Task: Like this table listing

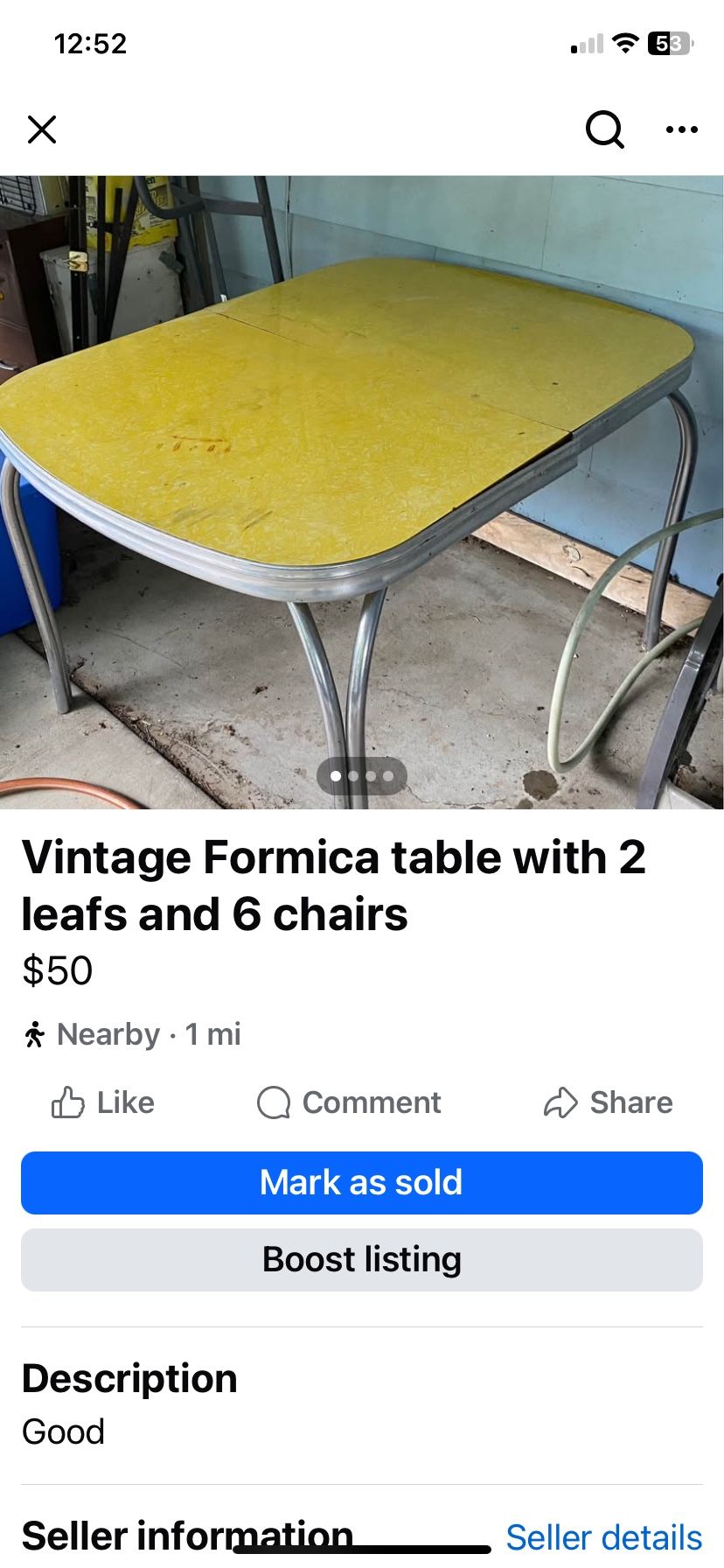Action: 103,1102
